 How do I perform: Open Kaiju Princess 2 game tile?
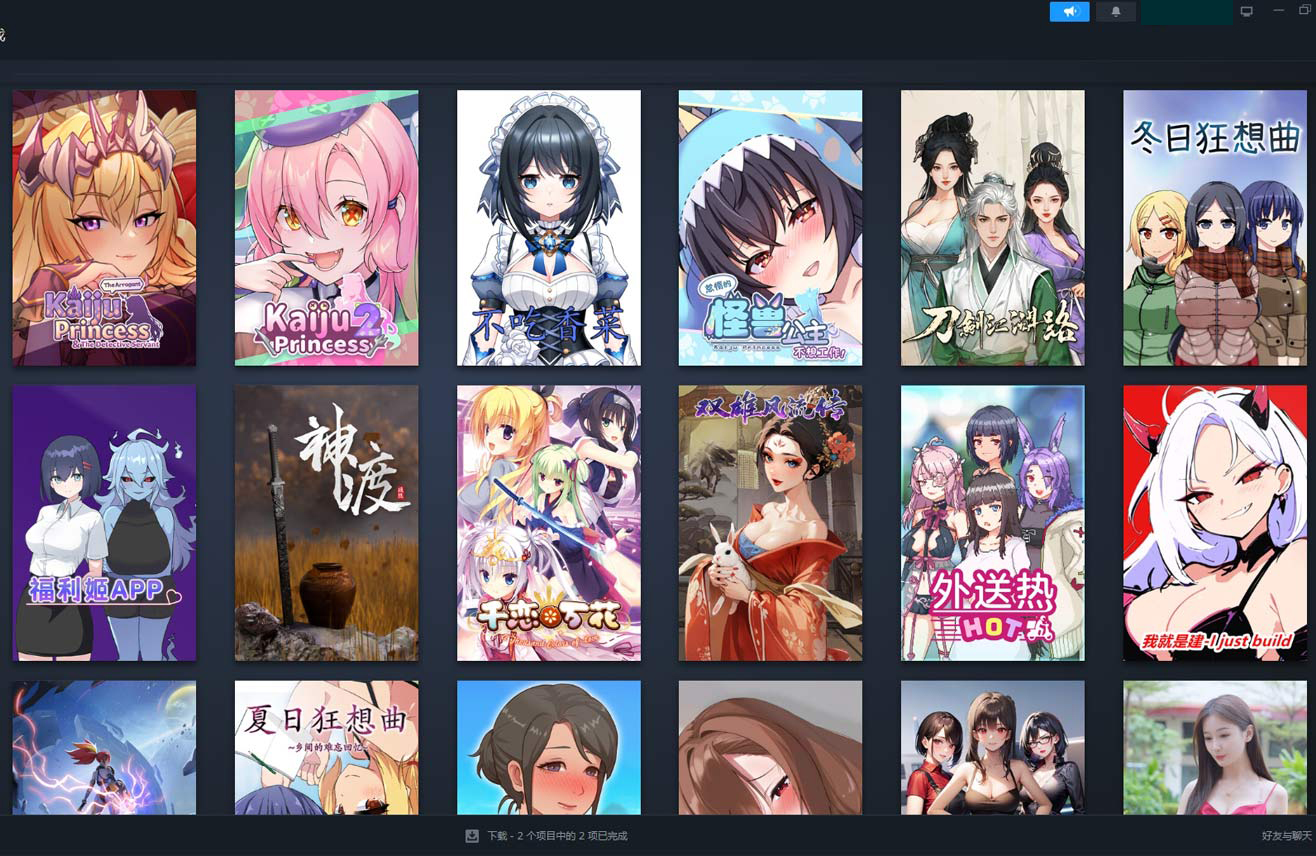(326, 228)
